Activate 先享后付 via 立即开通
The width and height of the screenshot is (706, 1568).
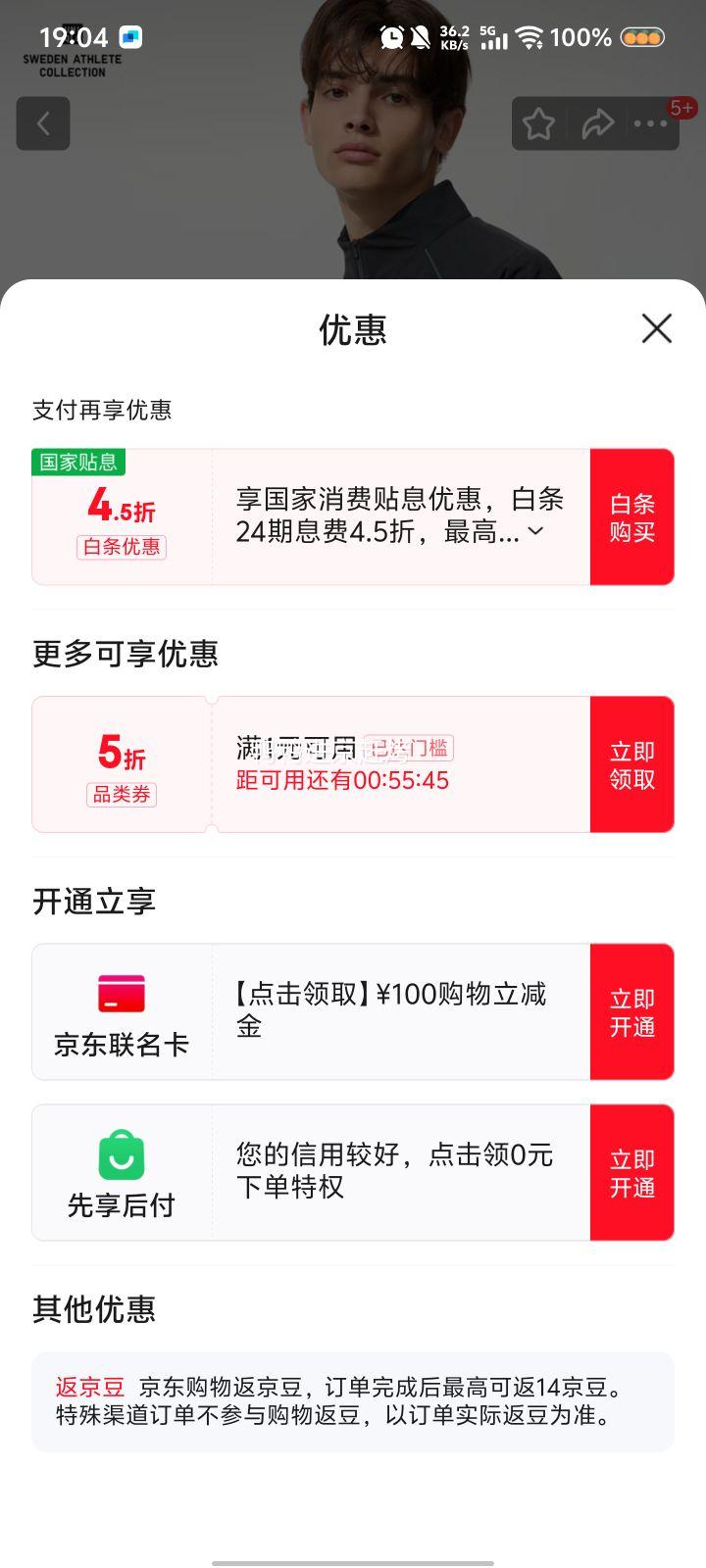pyautogui.click(x=631, y=1173)
